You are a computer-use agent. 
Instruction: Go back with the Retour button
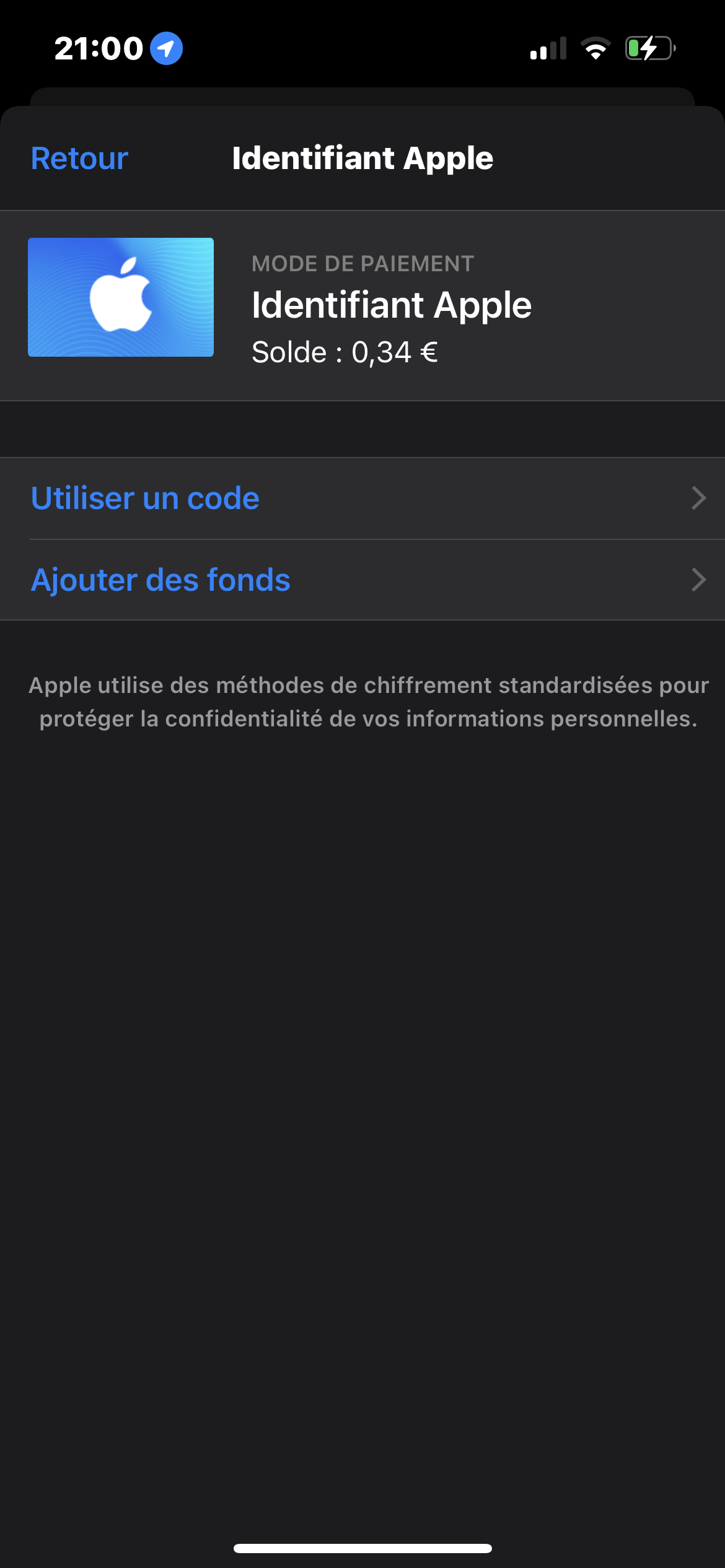(79, 159)
